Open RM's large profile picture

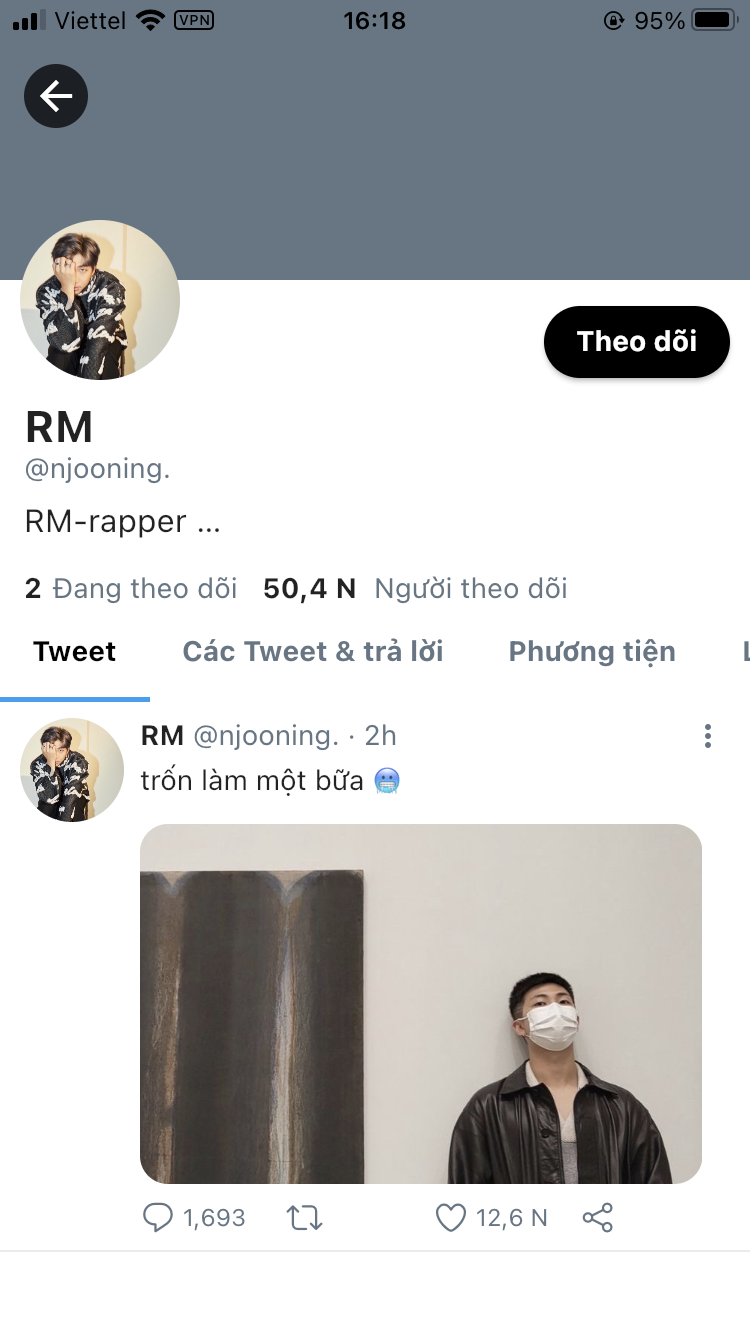click(x=100, y=300)
